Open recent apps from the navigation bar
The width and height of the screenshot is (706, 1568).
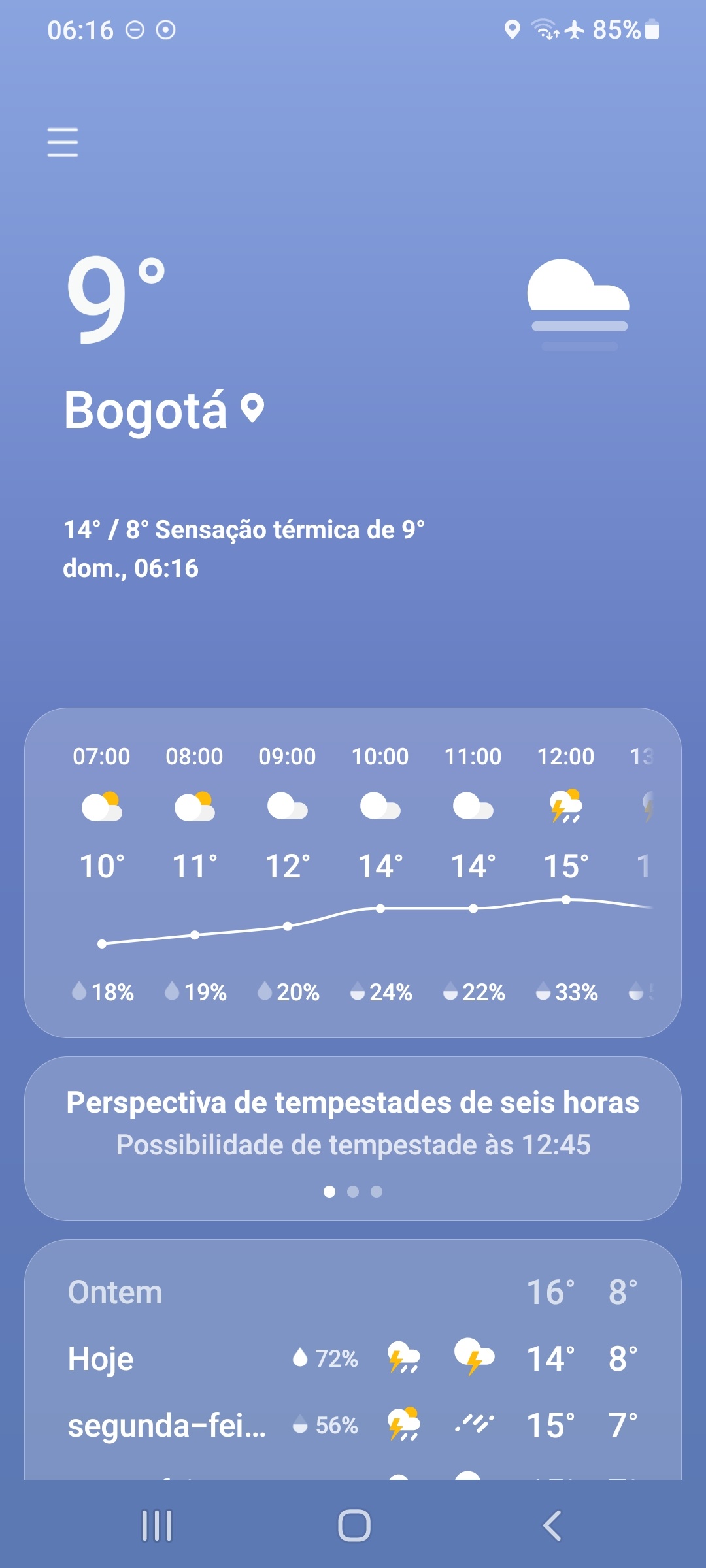(x=157, y=1526)
